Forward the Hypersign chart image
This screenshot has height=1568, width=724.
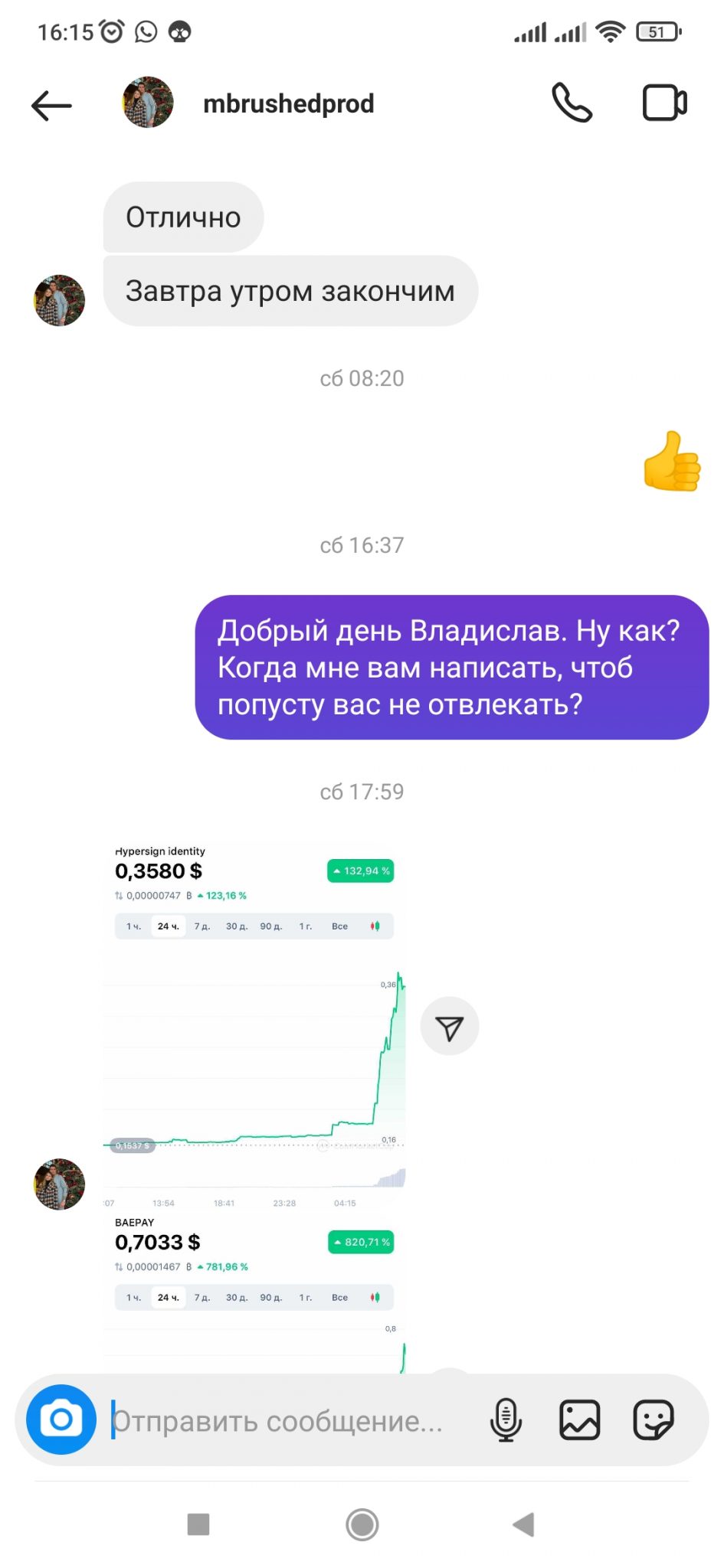point(450,1027)
